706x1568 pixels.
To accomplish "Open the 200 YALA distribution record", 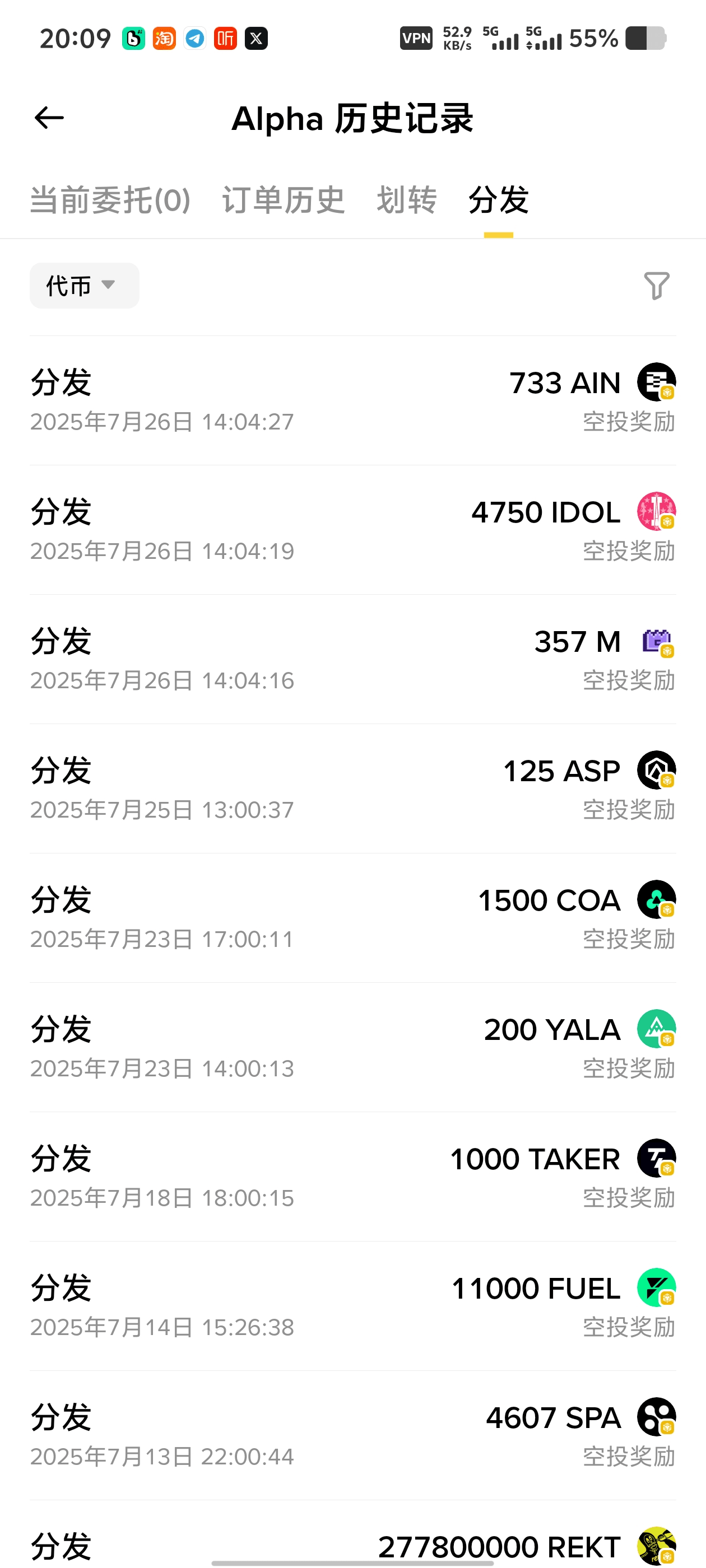I will [x=352, y=1048].
